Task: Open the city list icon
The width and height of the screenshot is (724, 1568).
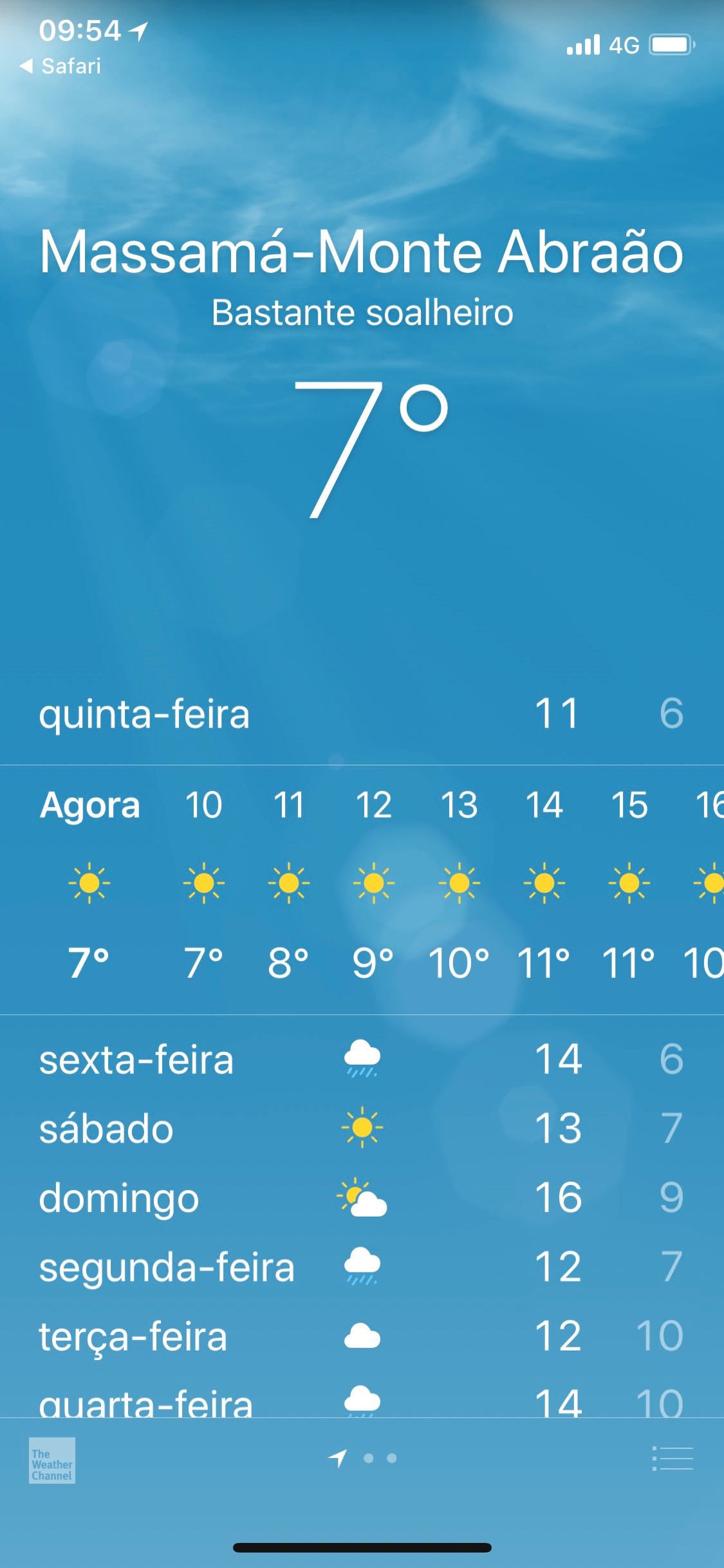Action: coord(673,1459)
